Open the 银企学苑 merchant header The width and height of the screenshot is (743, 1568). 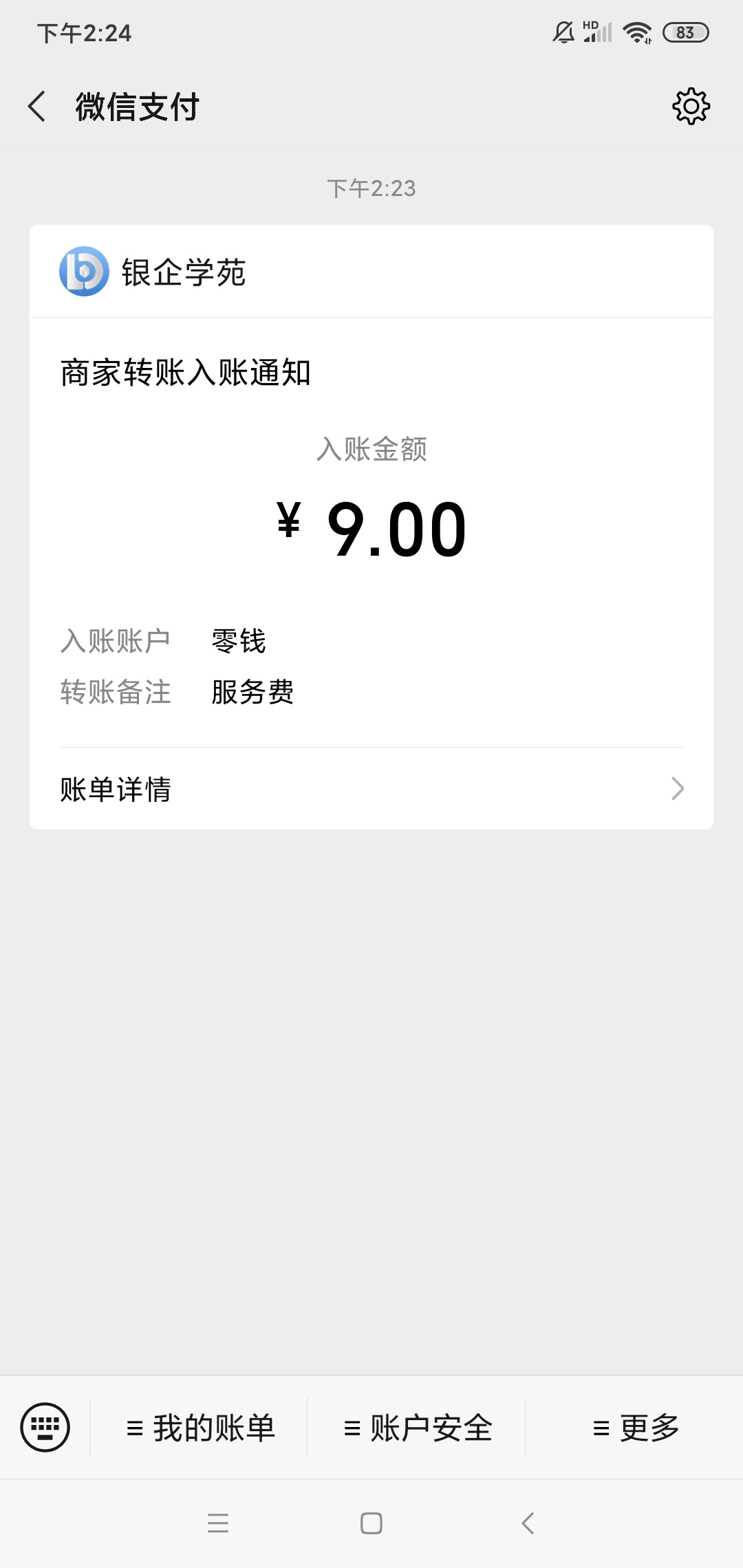click(371, 272)
